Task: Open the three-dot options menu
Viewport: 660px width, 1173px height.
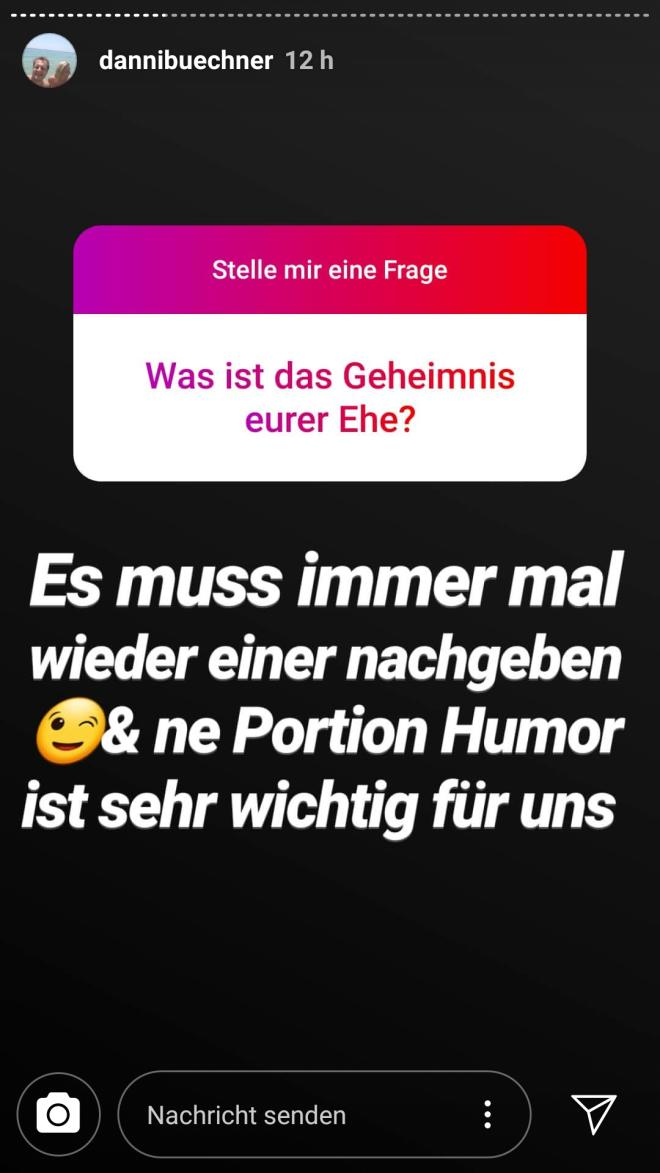Action: [x=487, y=1114]
